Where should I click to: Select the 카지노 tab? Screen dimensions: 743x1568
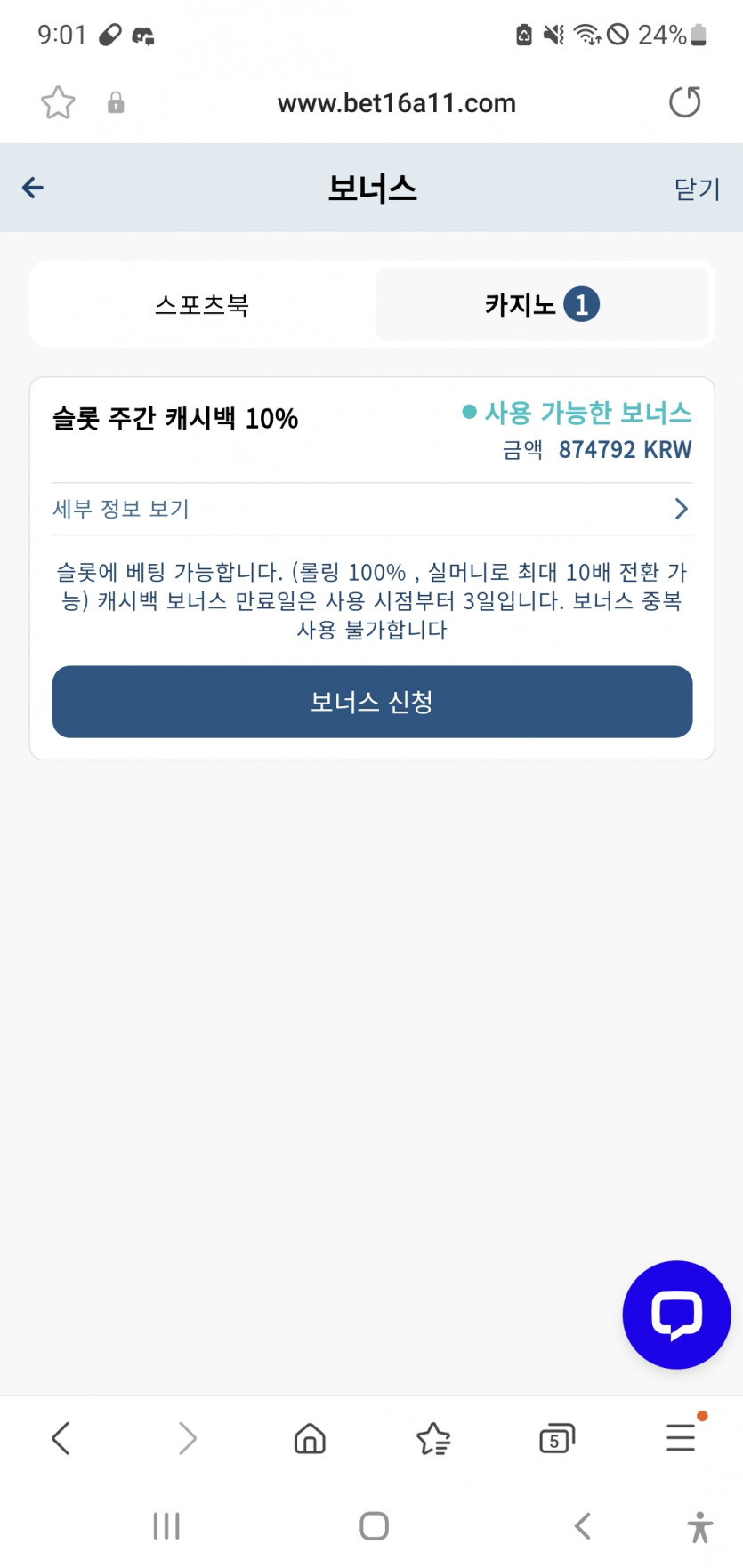[541, 305]
